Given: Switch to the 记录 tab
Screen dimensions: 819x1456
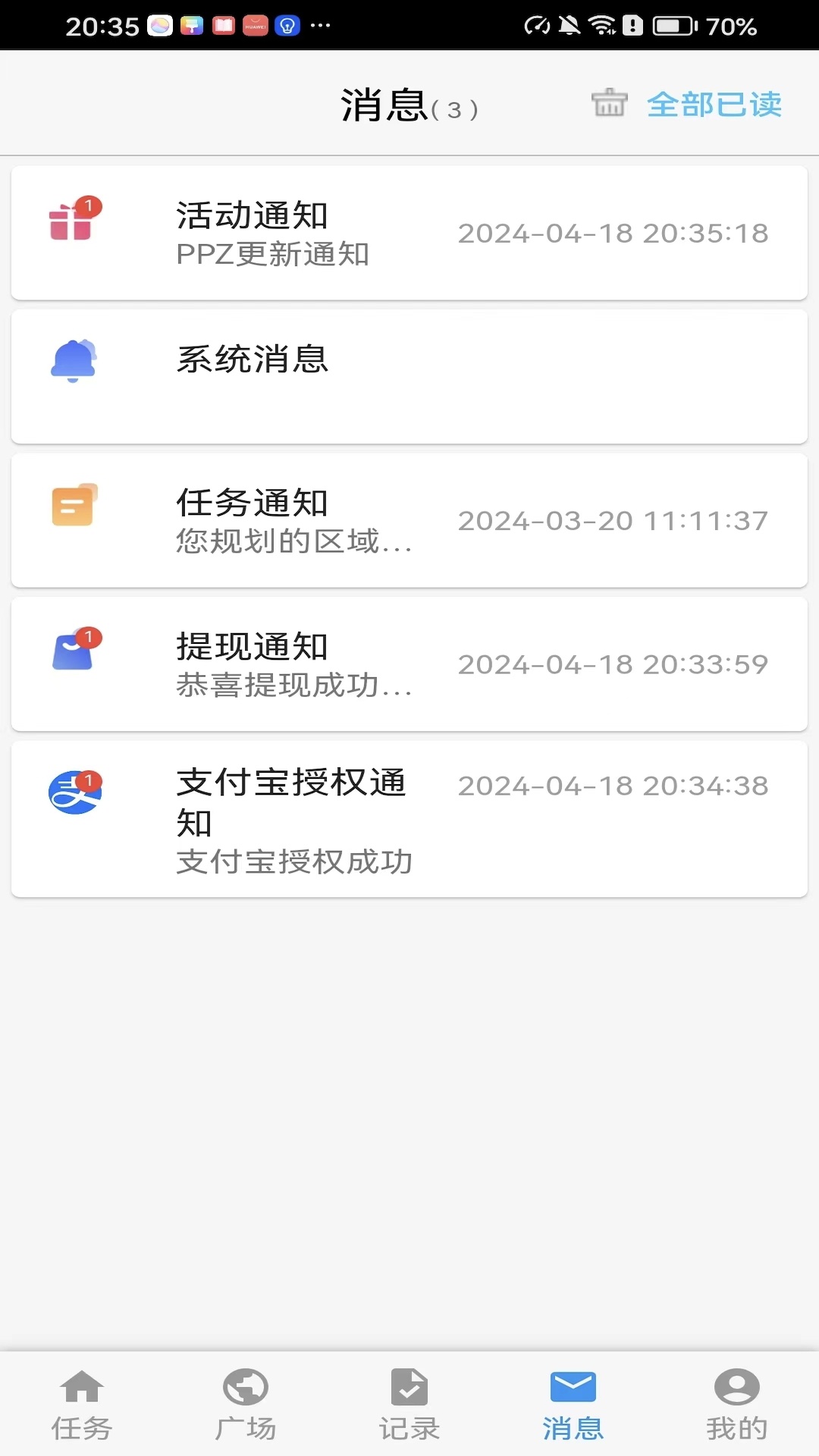Looking at the screenshot, I should (409, 1404).
